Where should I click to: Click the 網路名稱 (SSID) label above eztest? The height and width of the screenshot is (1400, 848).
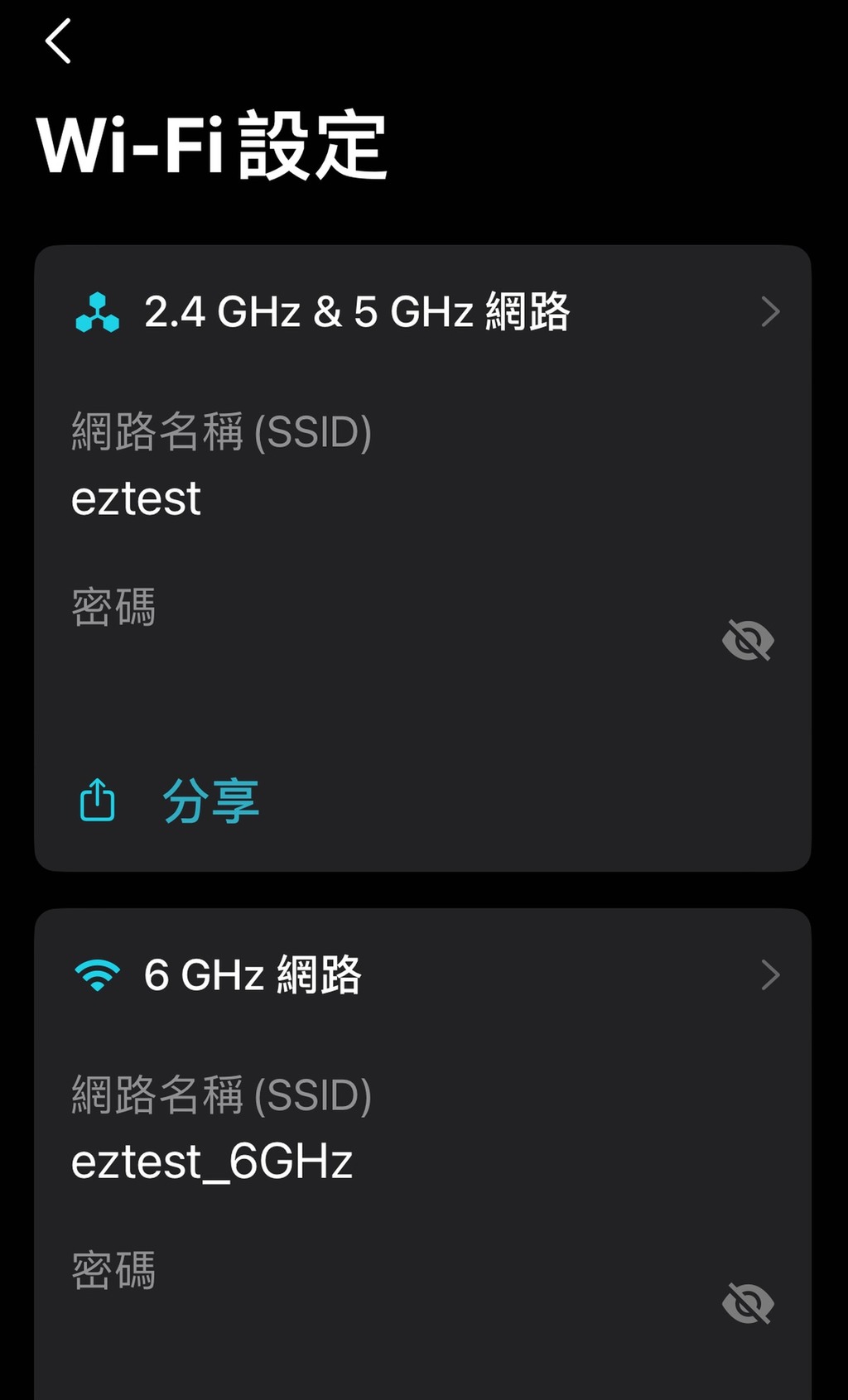tap(219, 431)
